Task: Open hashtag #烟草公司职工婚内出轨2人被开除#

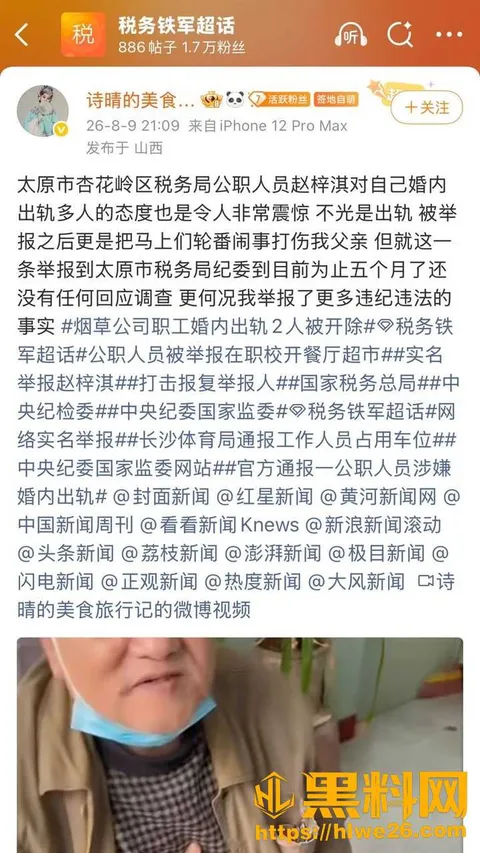Action: [x=218, y=327]
